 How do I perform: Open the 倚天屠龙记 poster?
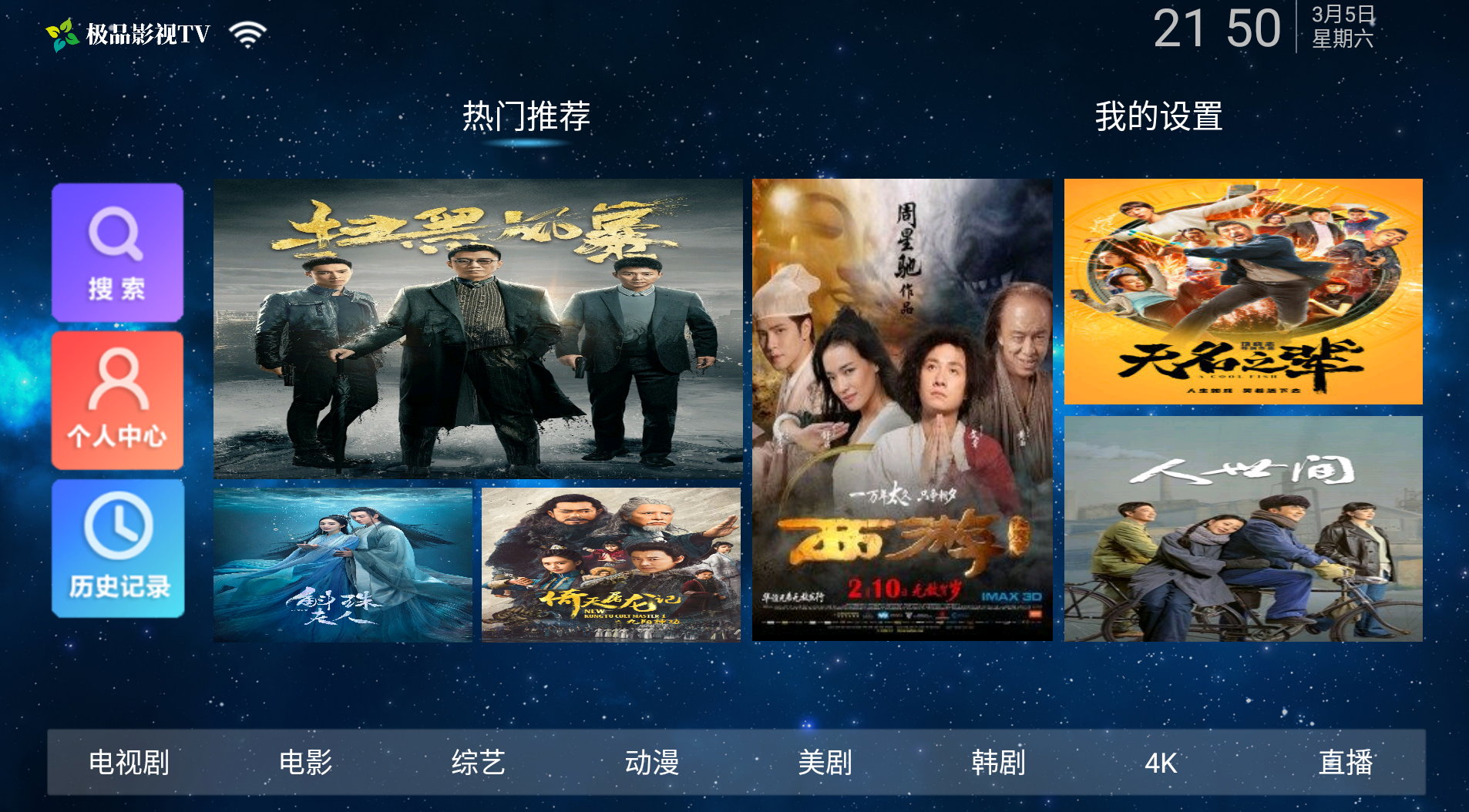611,564
